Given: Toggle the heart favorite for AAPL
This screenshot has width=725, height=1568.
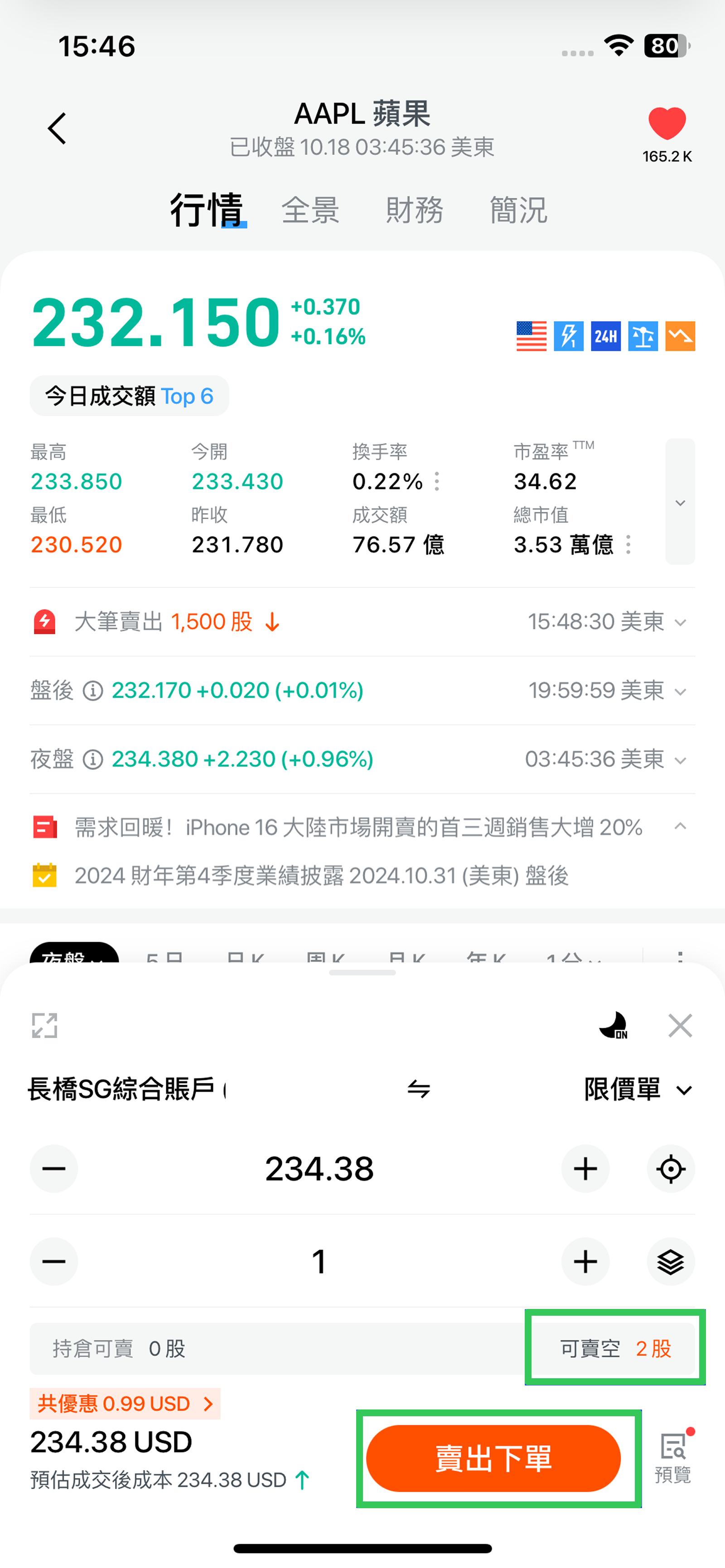Looking at the screenshot, I should (667, 124).
